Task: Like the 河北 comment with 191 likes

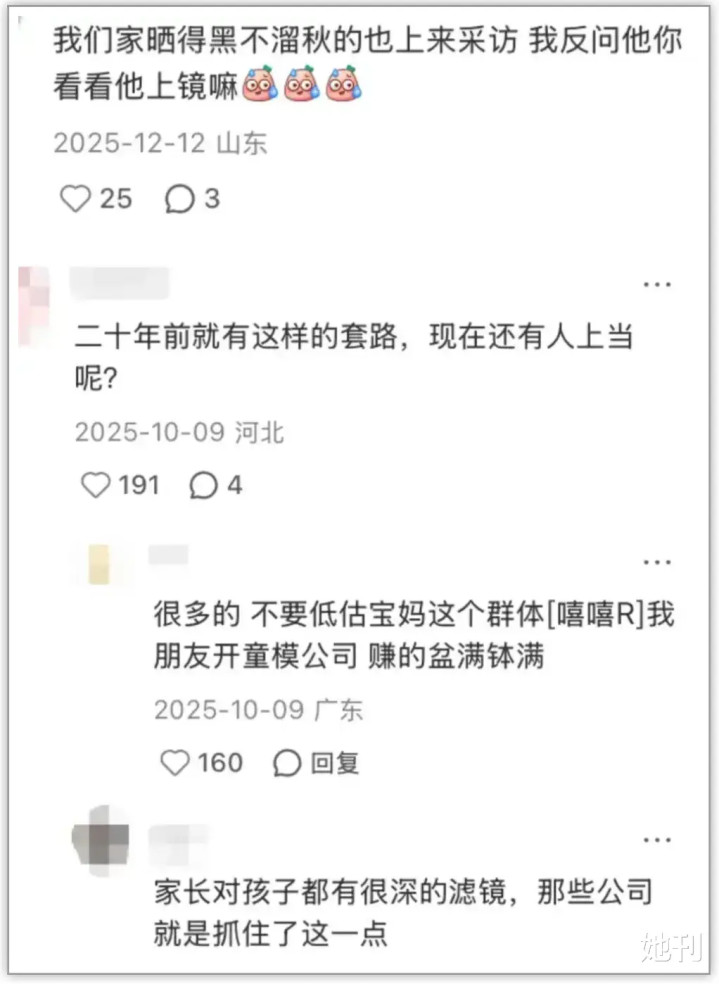Action: (95, 486)
